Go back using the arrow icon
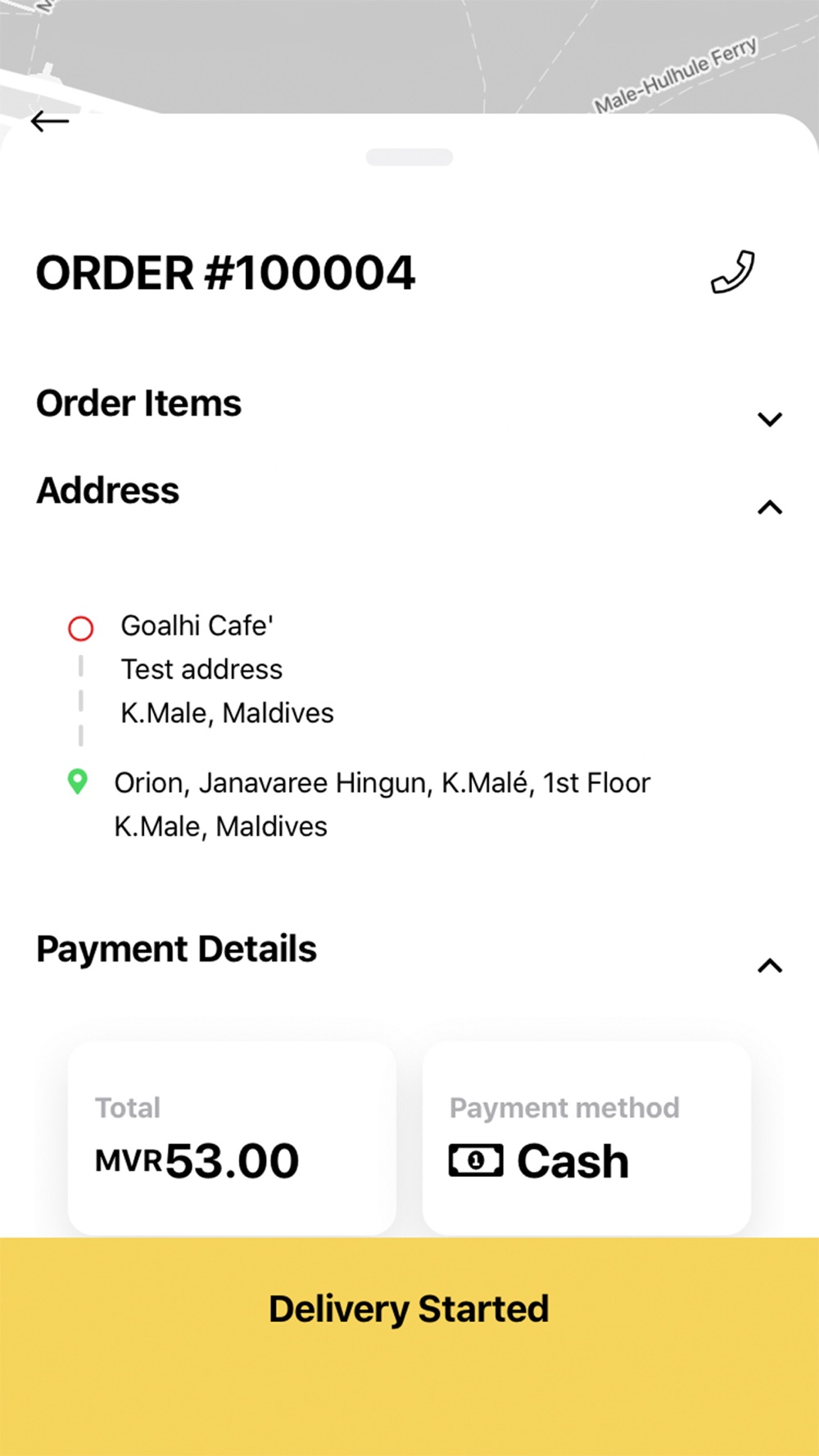The width and height of the screenshot is (819, 1456). (49, 121)
